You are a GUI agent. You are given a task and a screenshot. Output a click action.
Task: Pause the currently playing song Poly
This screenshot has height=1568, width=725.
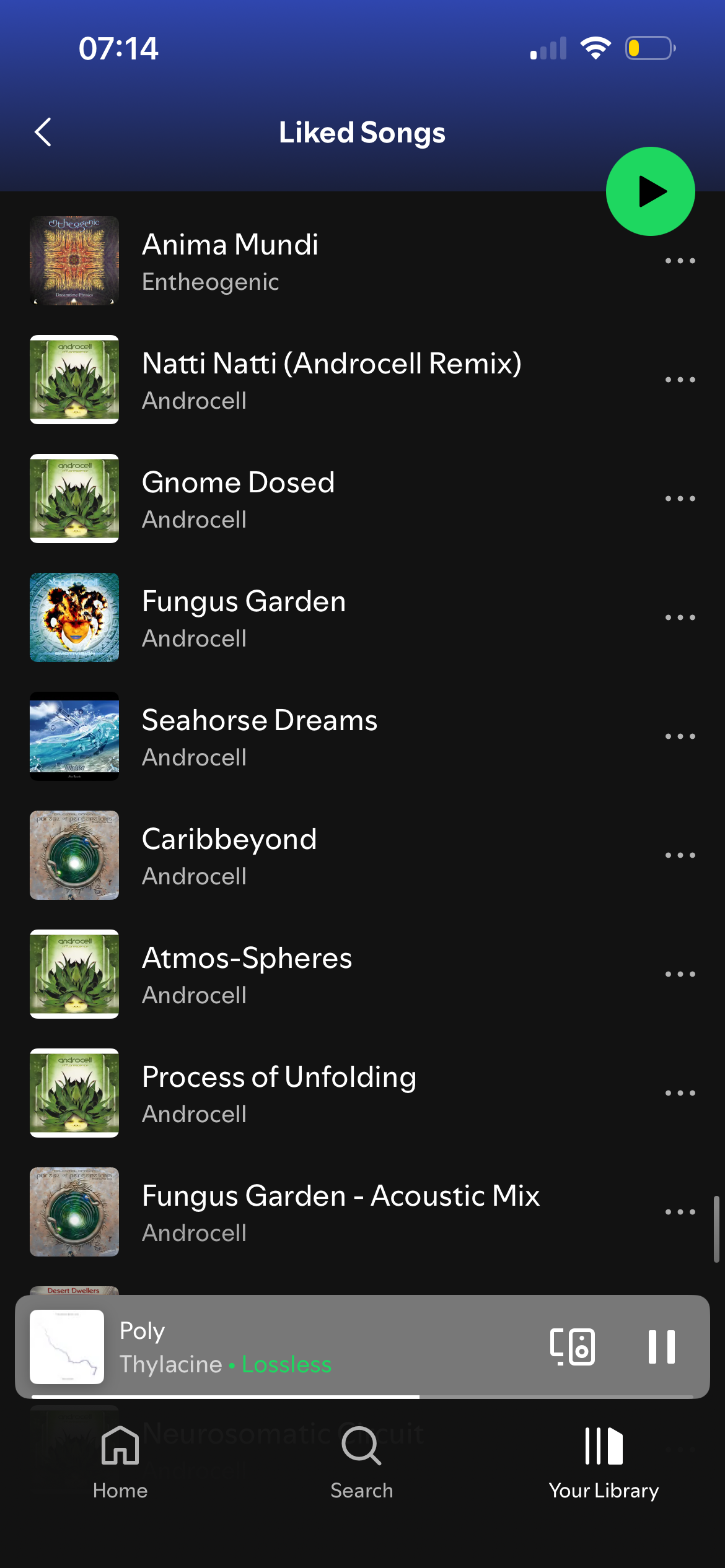click(661, 1347)
